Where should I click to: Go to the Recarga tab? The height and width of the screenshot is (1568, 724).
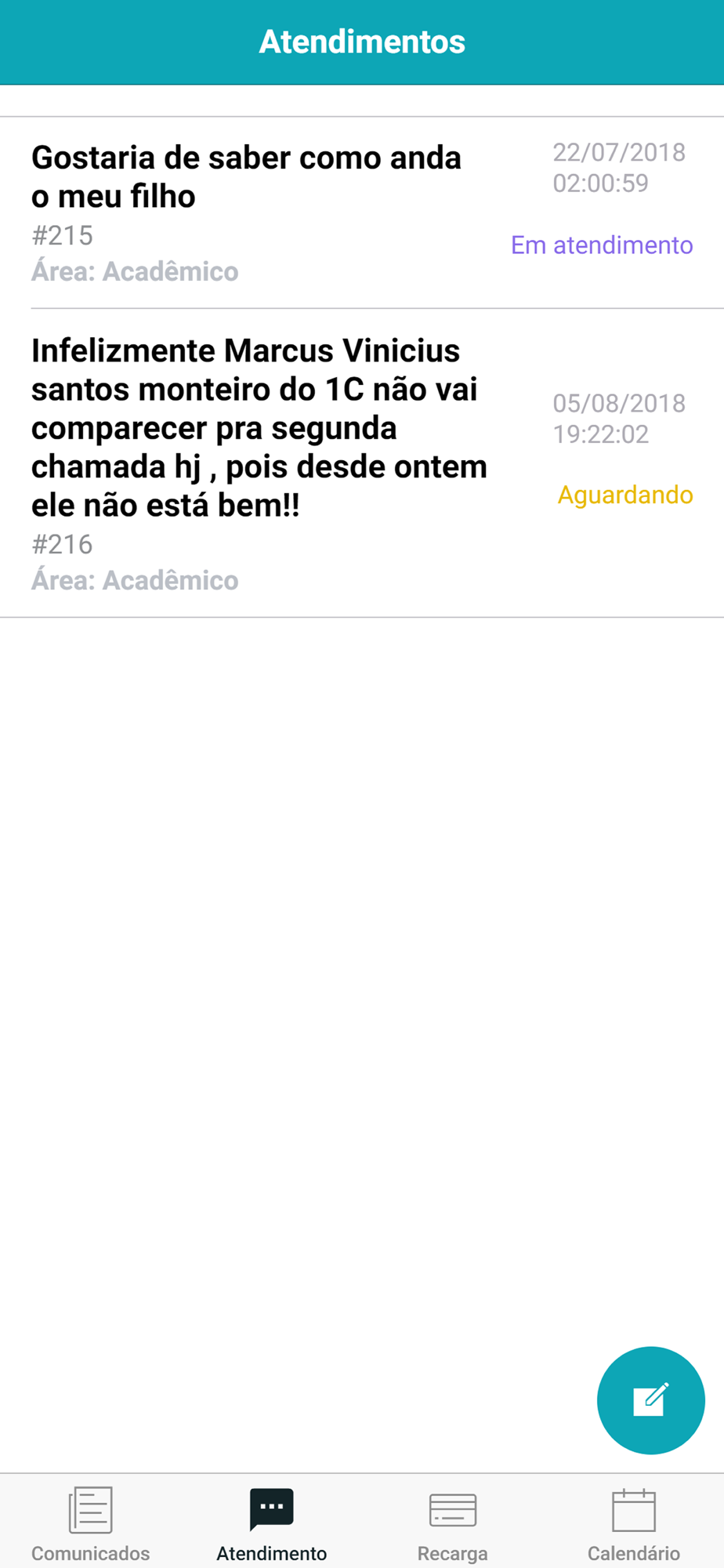pyautogui.click(x=452, y=1523)
